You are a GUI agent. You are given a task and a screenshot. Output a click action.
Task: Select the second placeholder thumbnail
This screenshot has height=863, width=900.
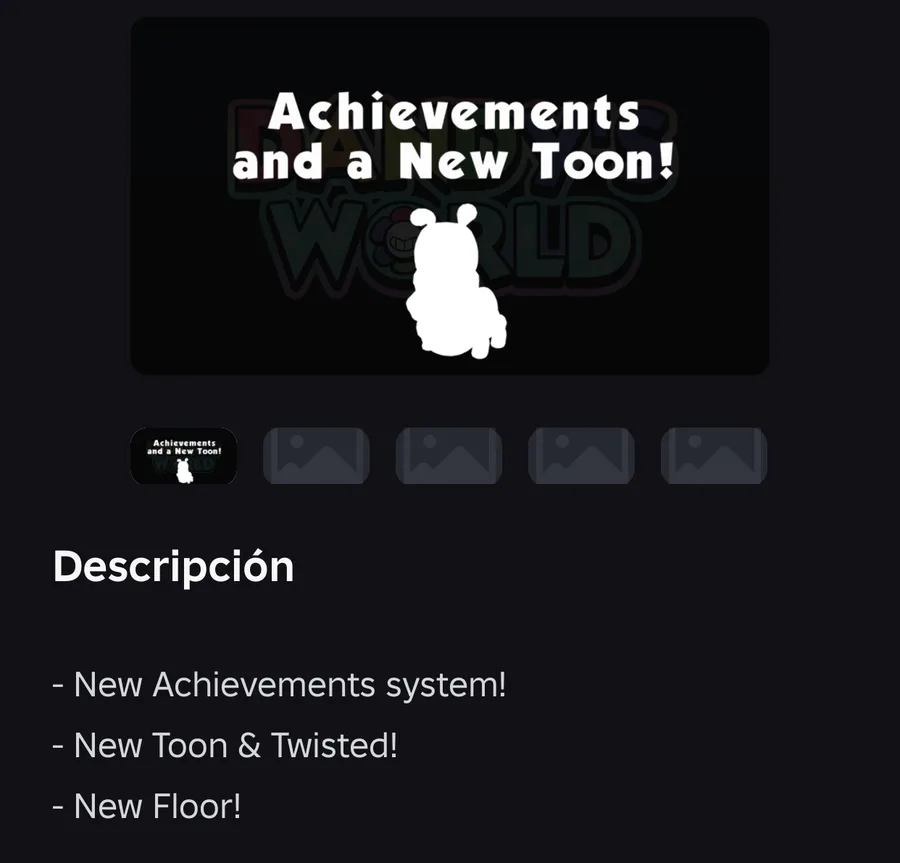316,456
